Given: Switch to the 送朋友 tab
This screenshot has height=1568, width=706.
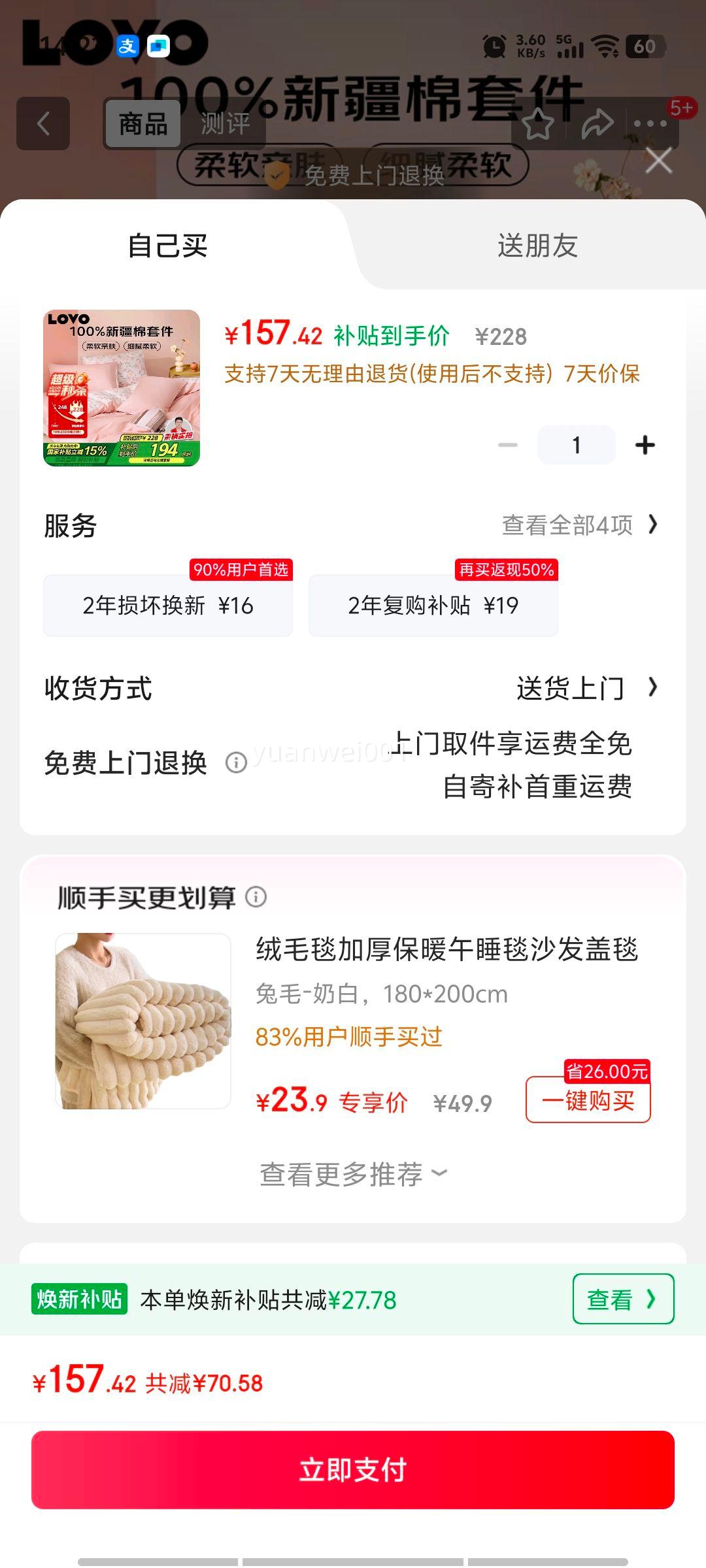Looking at the screenshot, I should [537, 246].
